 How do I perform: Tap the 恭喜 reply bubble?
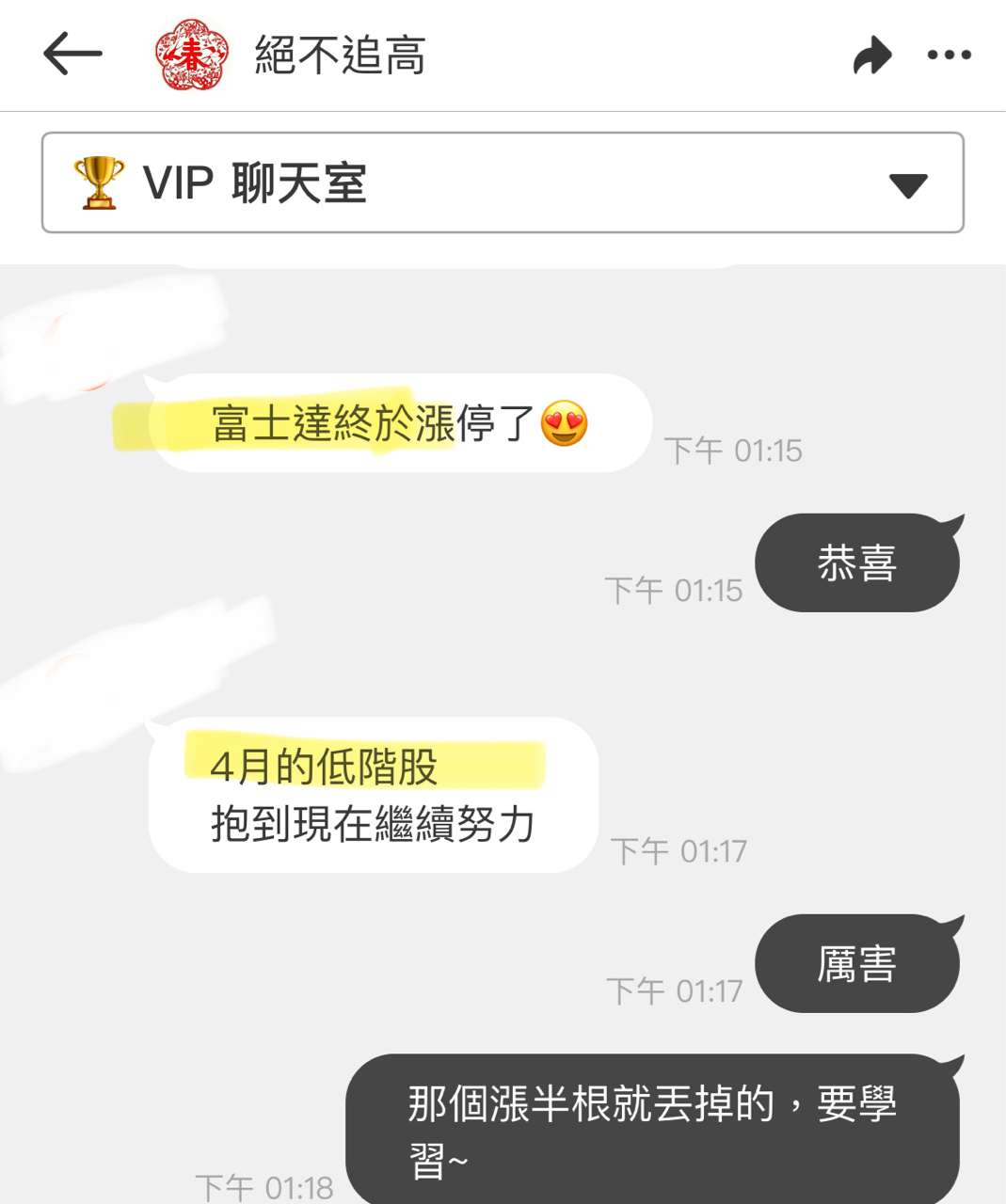click(x=857, y=561)
